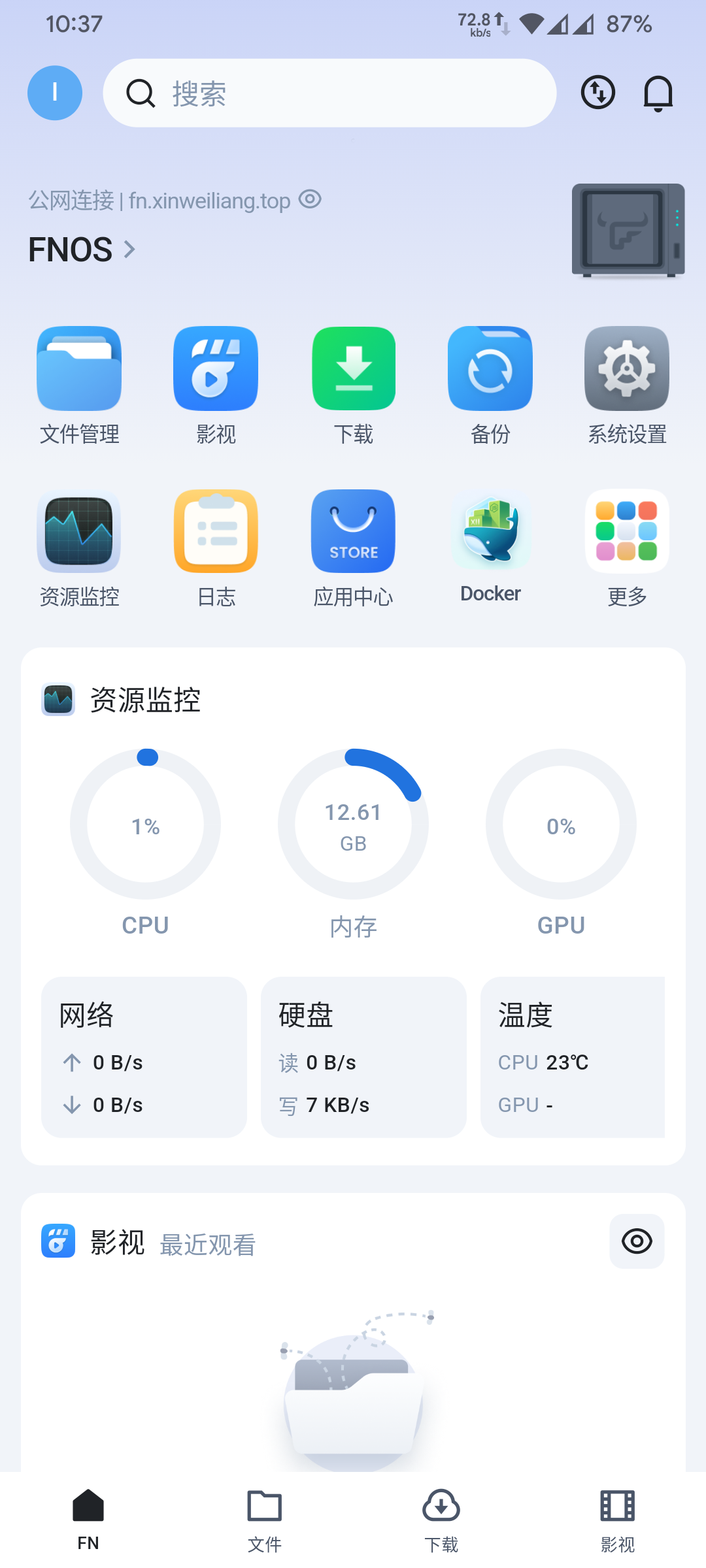Toggle the eye icon on 影视 card

[x=636, y=1241]
